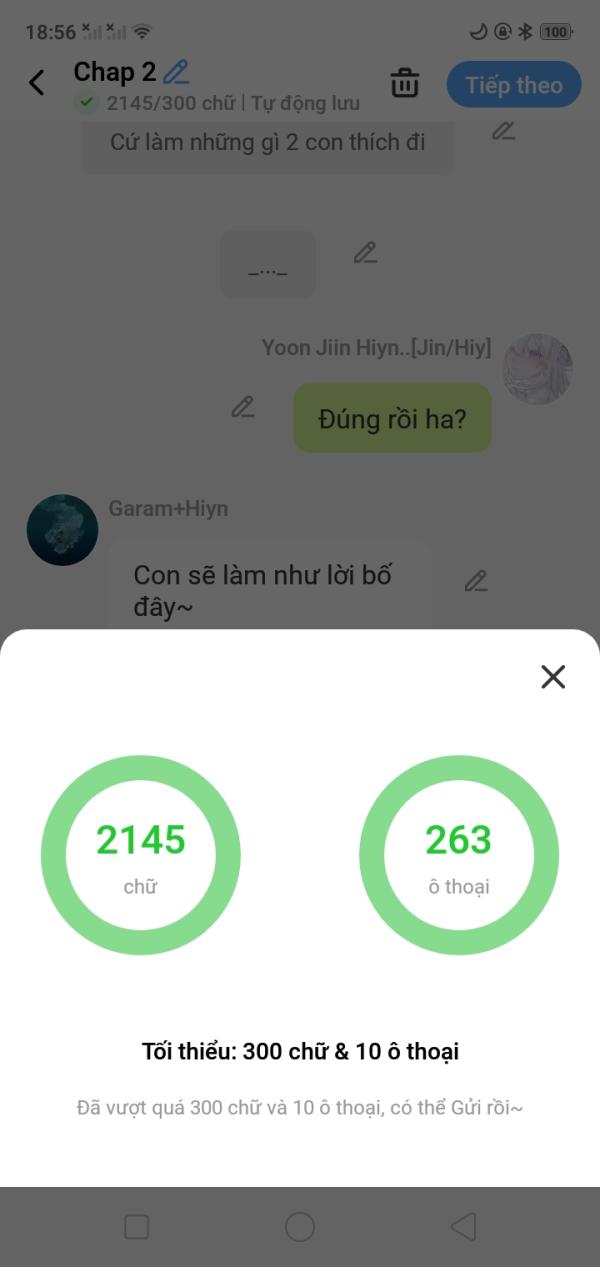Edit the "Đúng rồi ha?" message
Viewport: 600px width, 1267px height.
pos(243,407)
